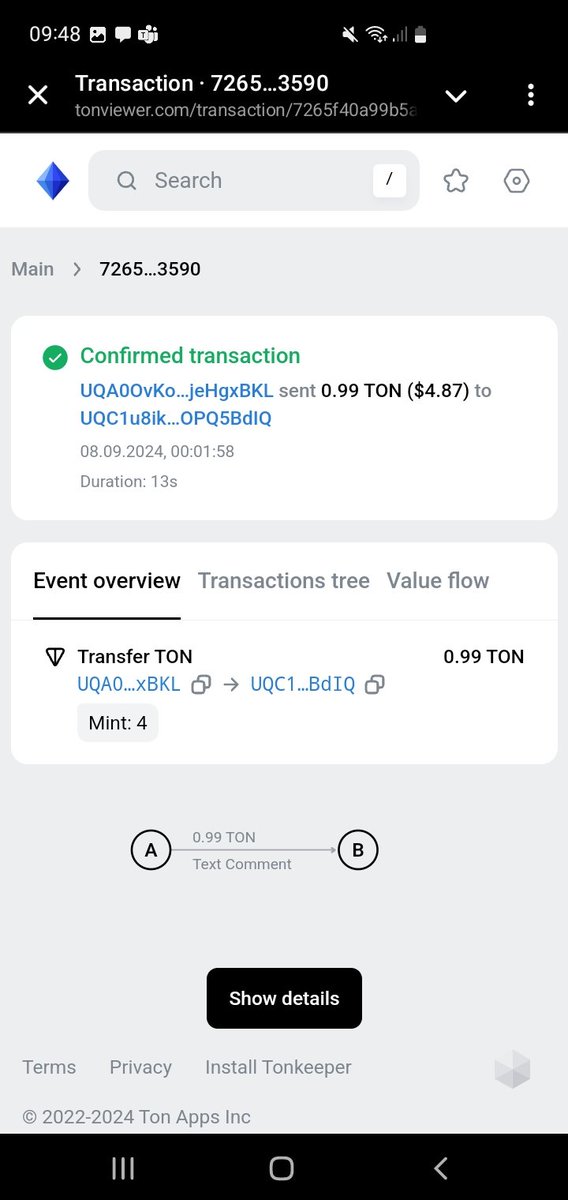Open the browser overflow menu
The width and height of the screenshot is (568, 1200).
tap(530, 95)
